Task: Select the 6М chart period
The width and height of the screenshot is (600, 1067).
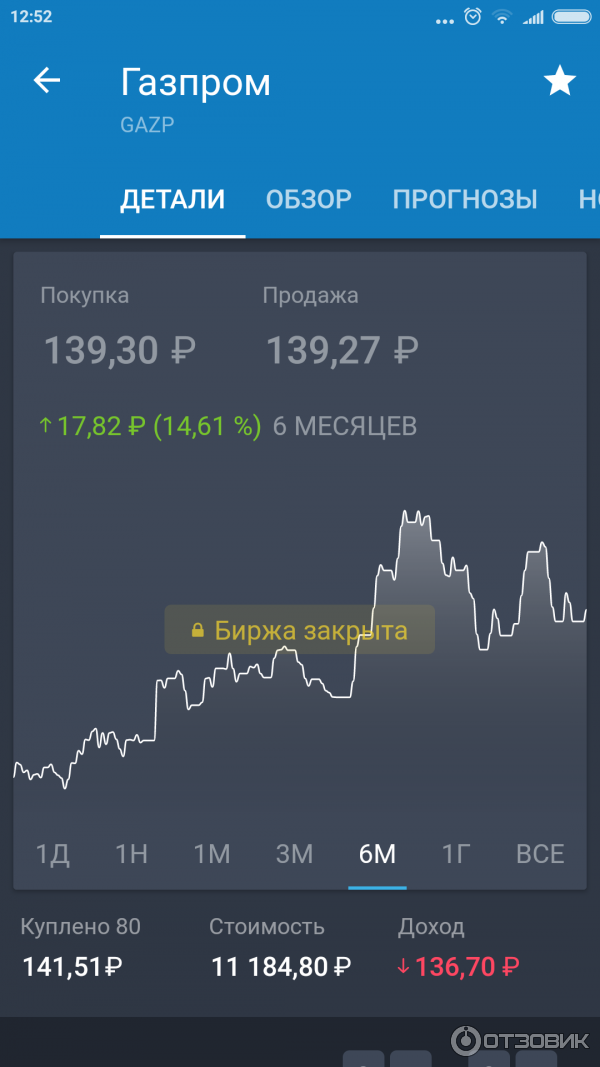Action: coord(377,854)
